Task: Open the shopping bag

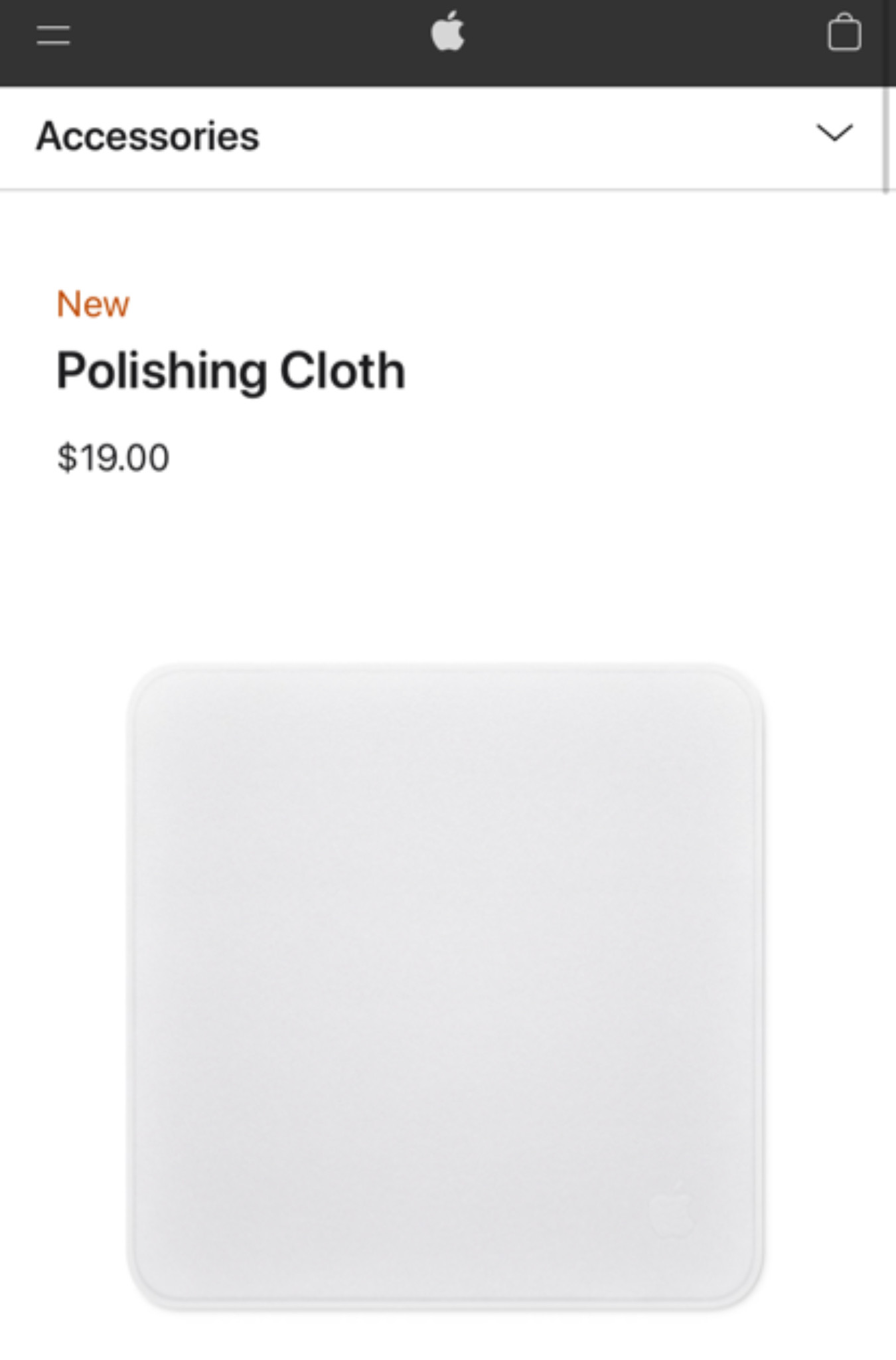Action: tap(844, 32)
